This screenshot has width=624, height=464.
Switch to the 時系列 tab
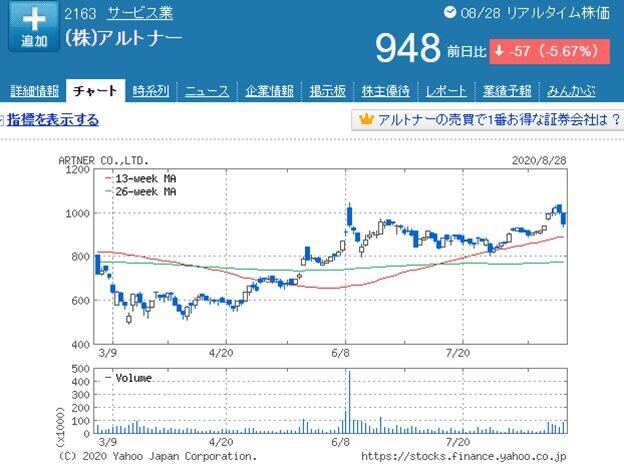(x=151, y=91)
